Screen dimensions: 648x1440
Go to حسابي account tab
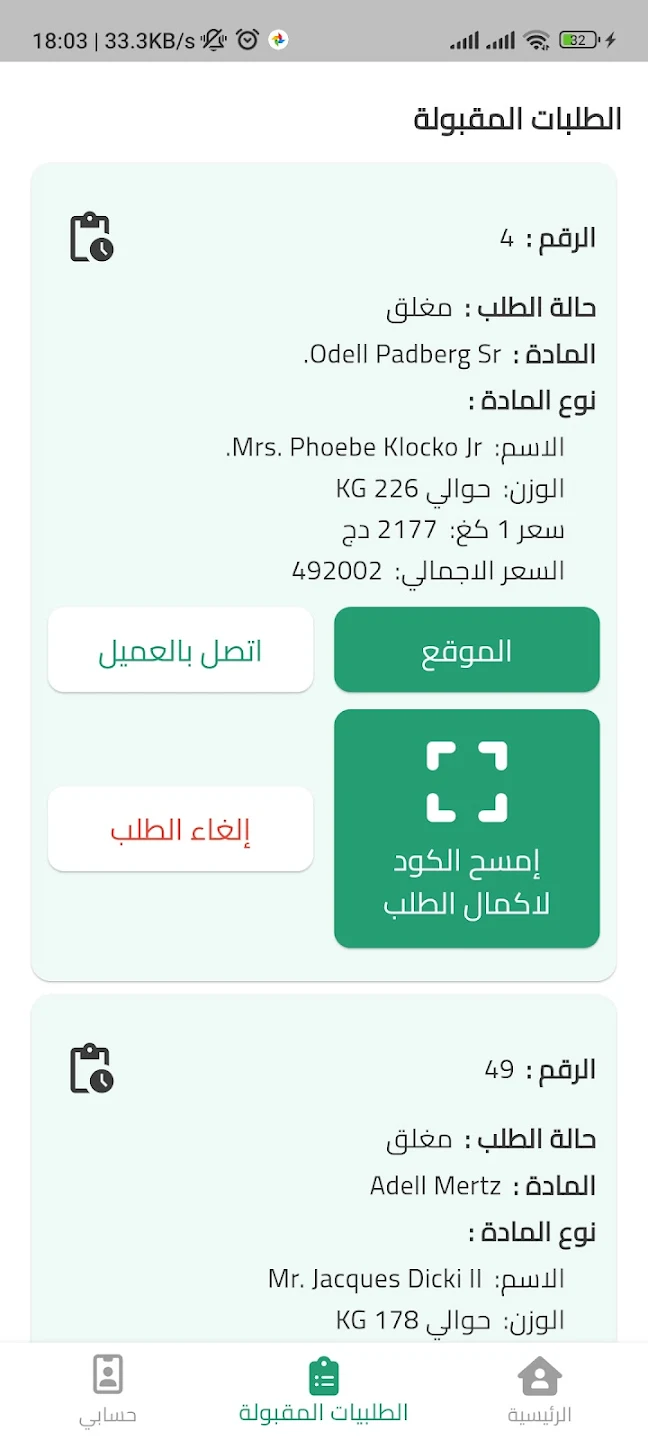click(108, 1390)
